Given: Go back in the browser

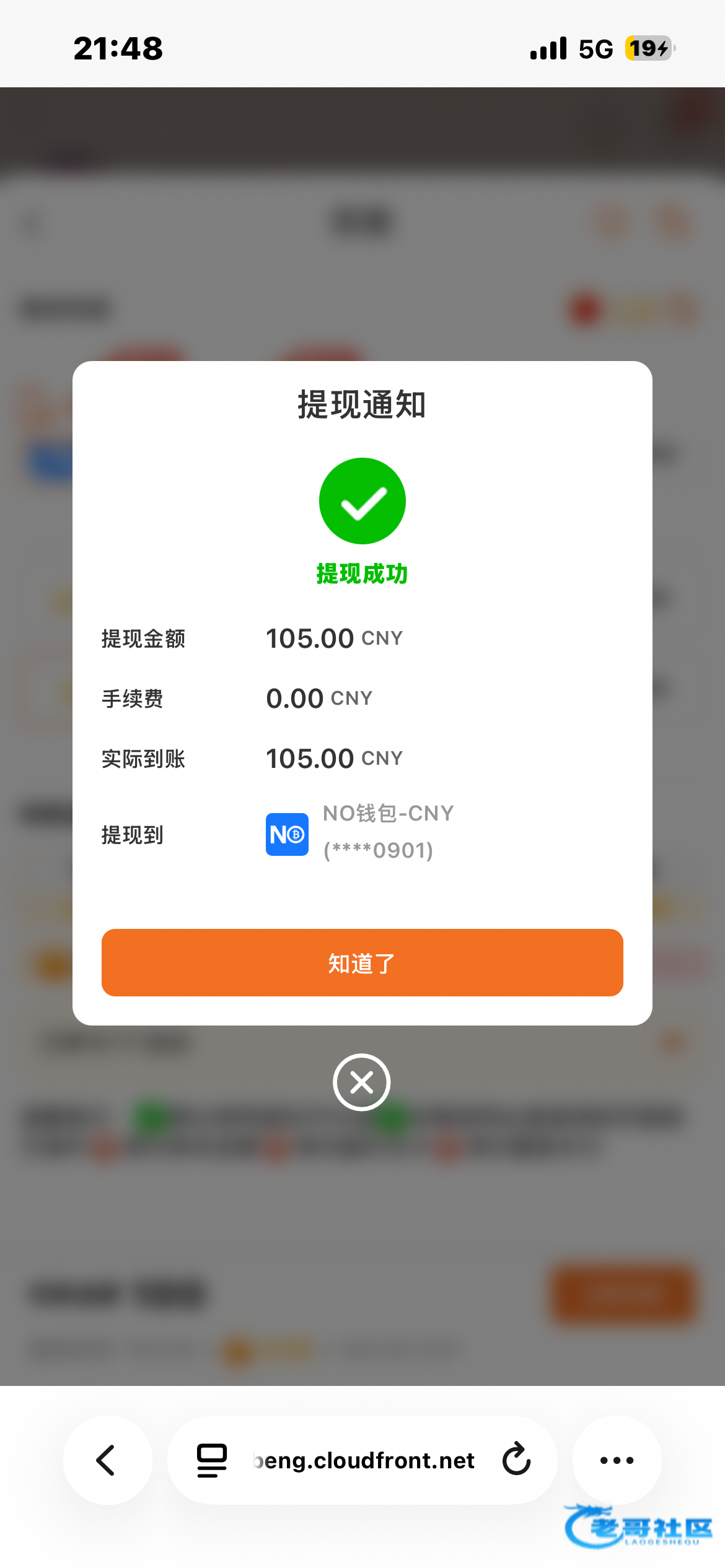Looking at the screenshot, I should pyautogui.click(x=107, y=1460).
